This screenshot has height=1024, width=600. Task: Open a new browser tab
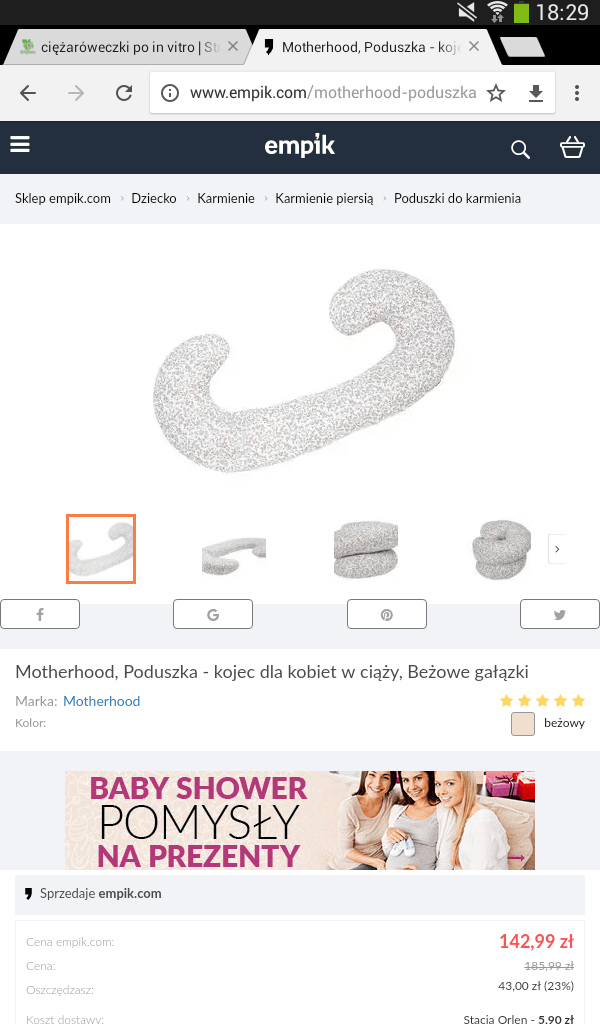522,46
